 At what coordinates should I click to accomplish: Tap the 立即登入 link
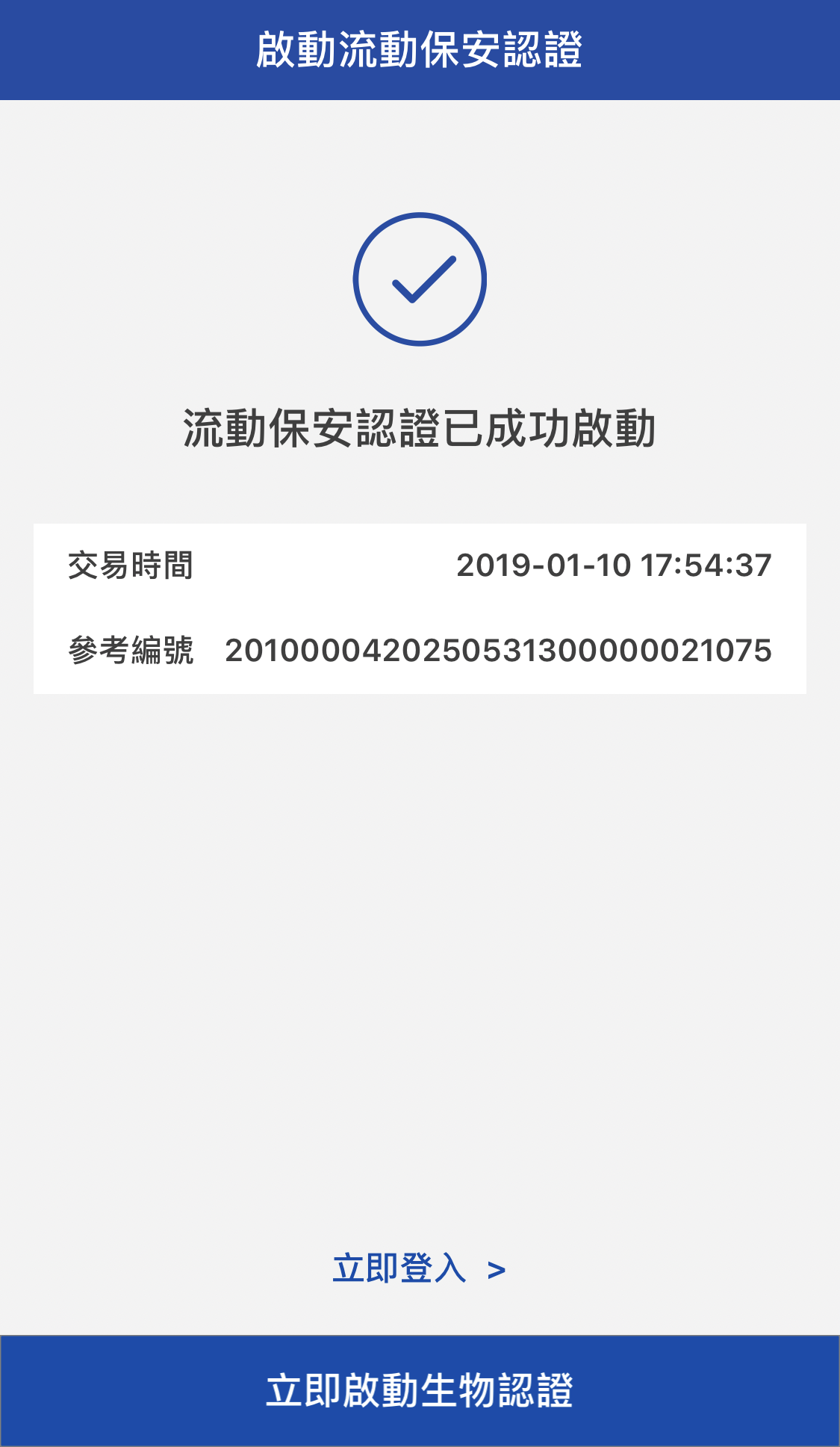tap(419, 1268)
